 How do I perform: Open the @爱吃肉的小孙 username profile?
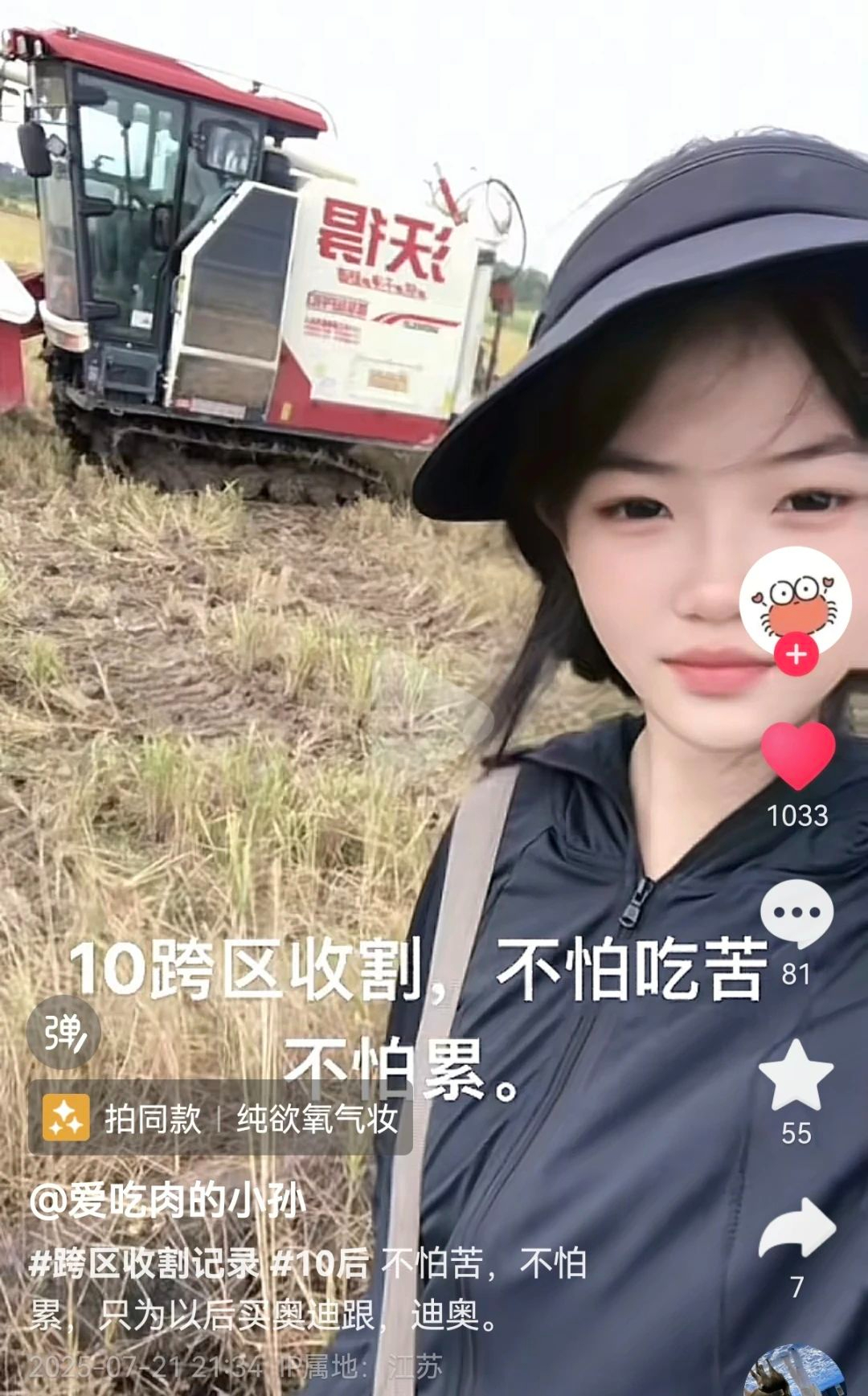(x=167, y=1202)
